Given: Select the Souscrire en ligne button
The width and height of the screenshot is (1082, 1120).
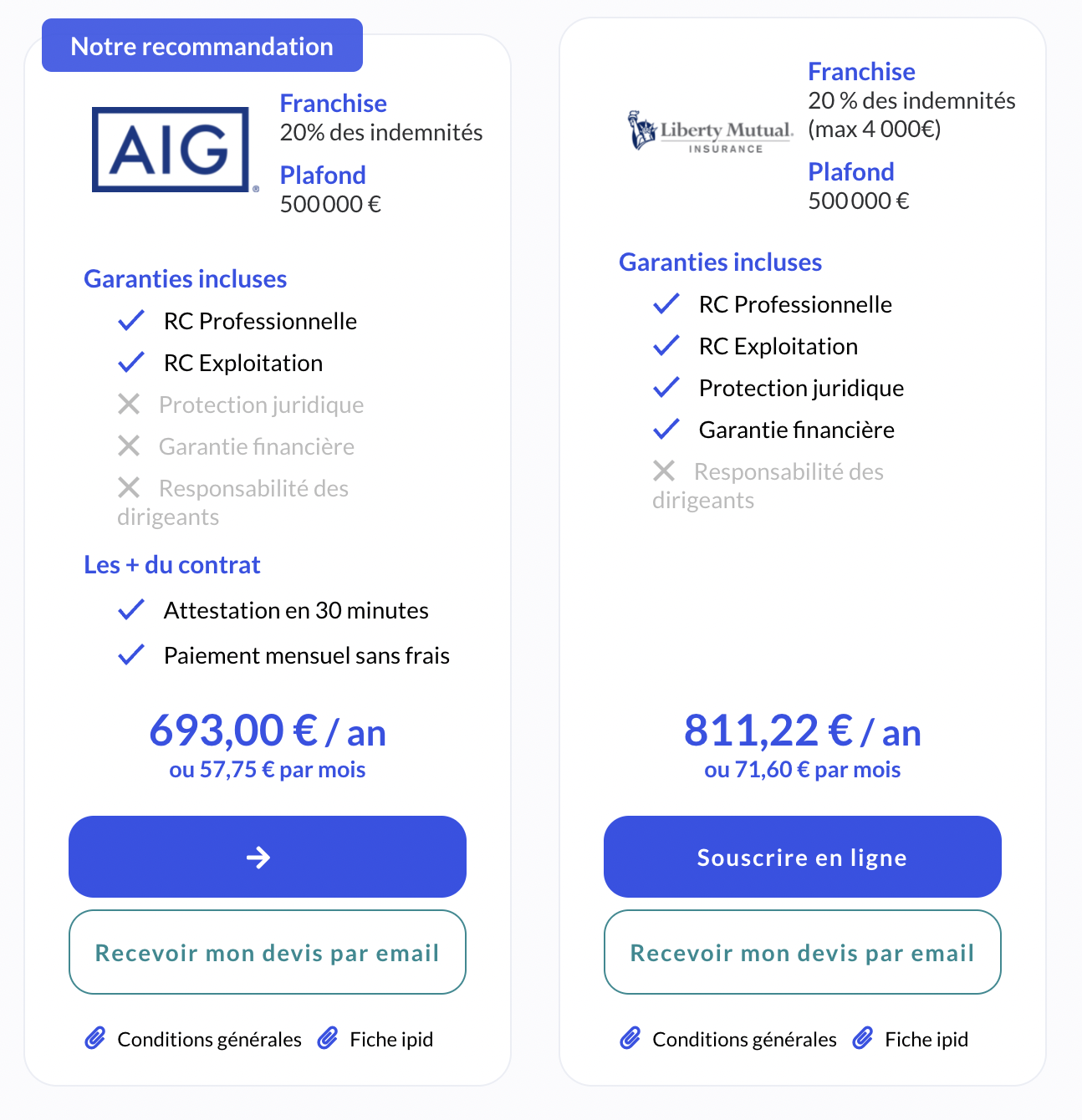Looking at the screenshot, I should pos(801,857).
